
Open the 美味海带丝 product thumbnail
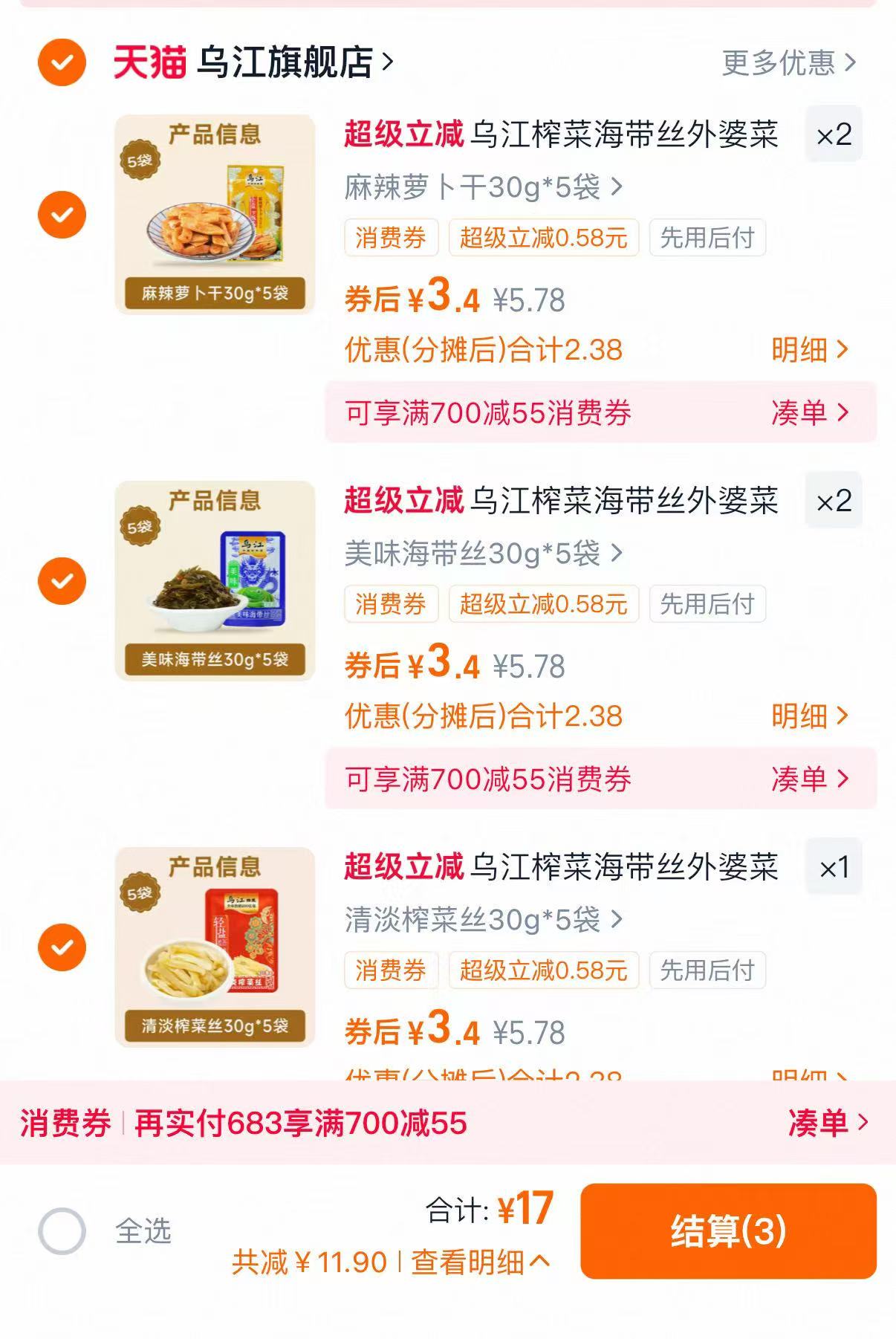click(215, 582)
